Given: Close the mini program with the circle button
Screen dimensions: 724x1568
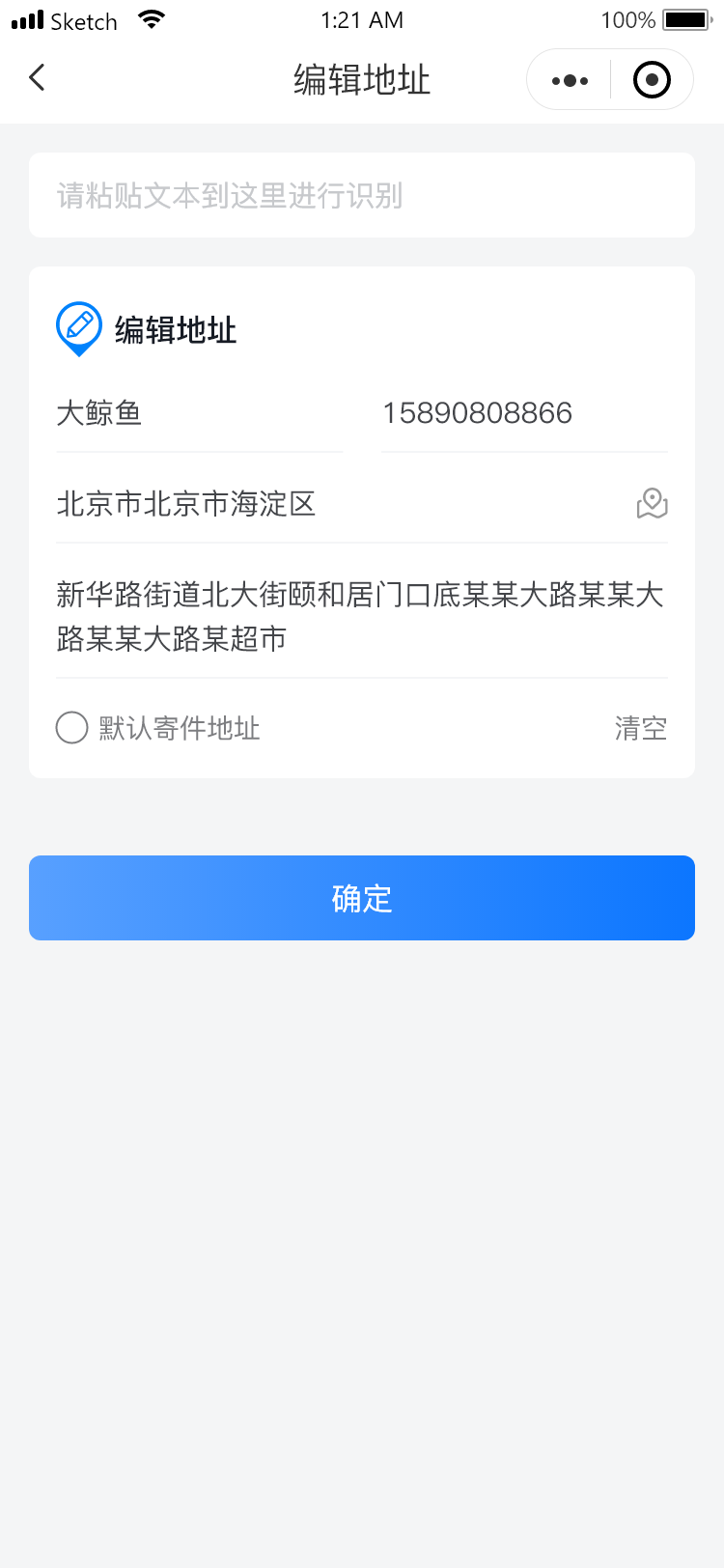Looking at the screenshot, I should [652, 80].
